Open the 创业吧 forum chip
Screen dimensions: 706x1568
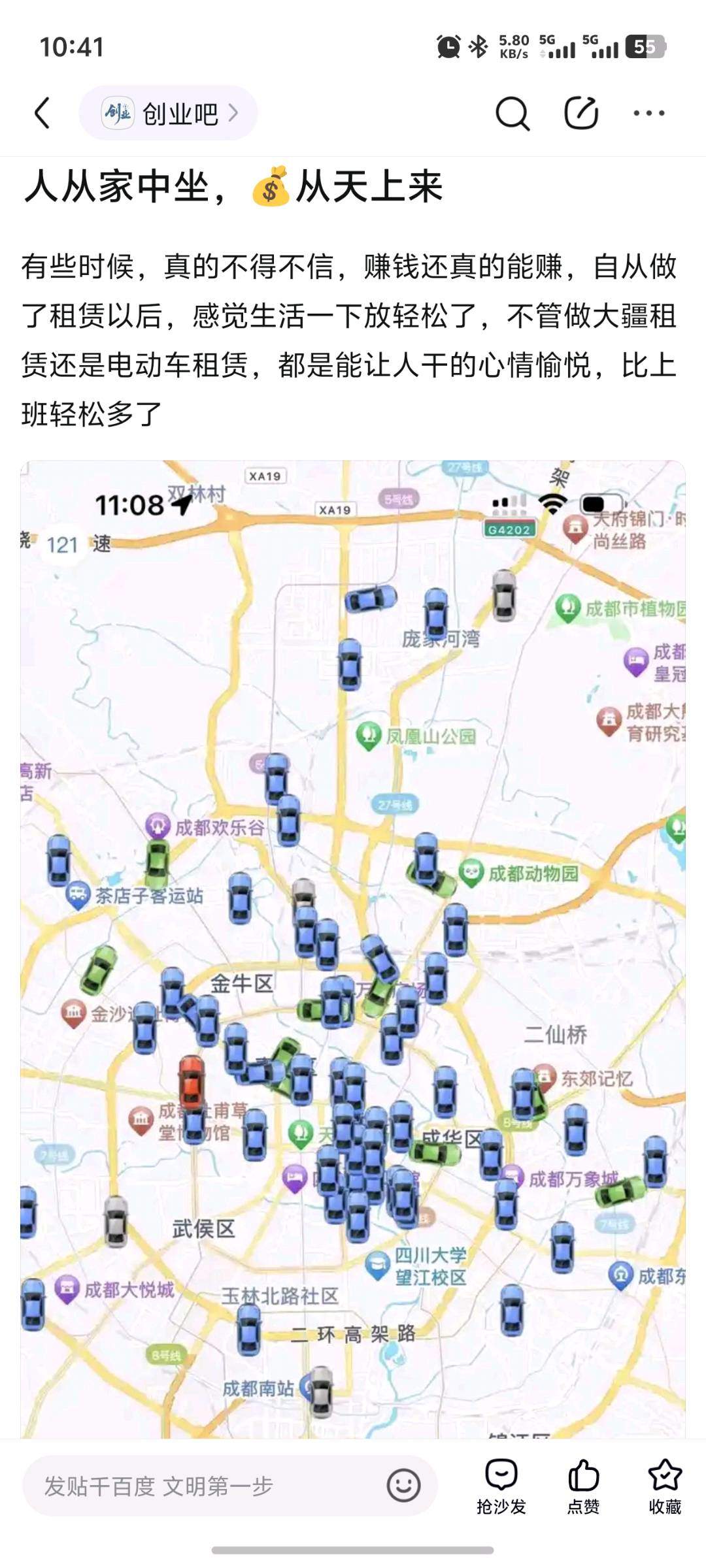[168, 114]
